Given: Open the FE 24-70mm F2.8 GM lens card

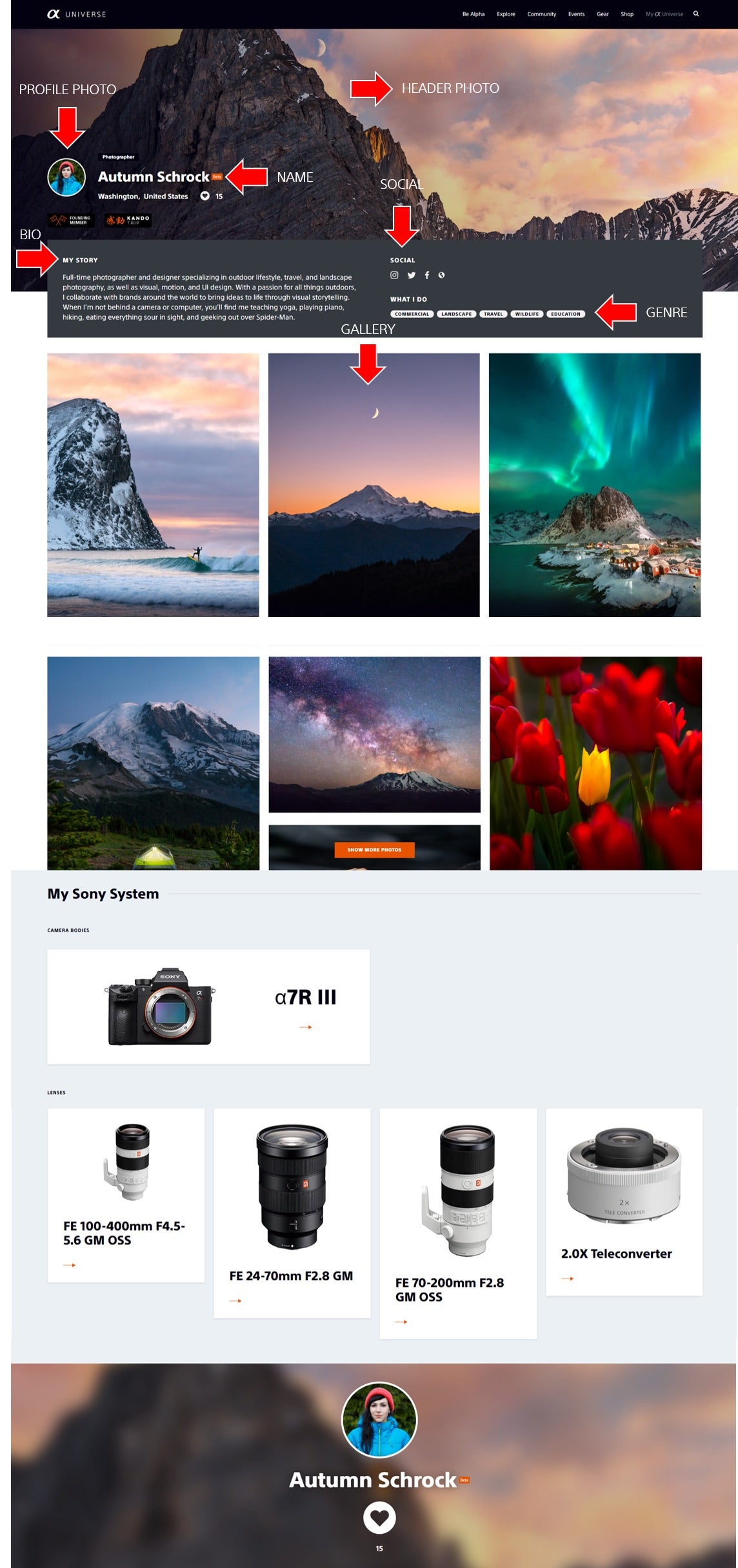Looking at the screenshot, I should pyautogui.click(x=292, y=1213).
